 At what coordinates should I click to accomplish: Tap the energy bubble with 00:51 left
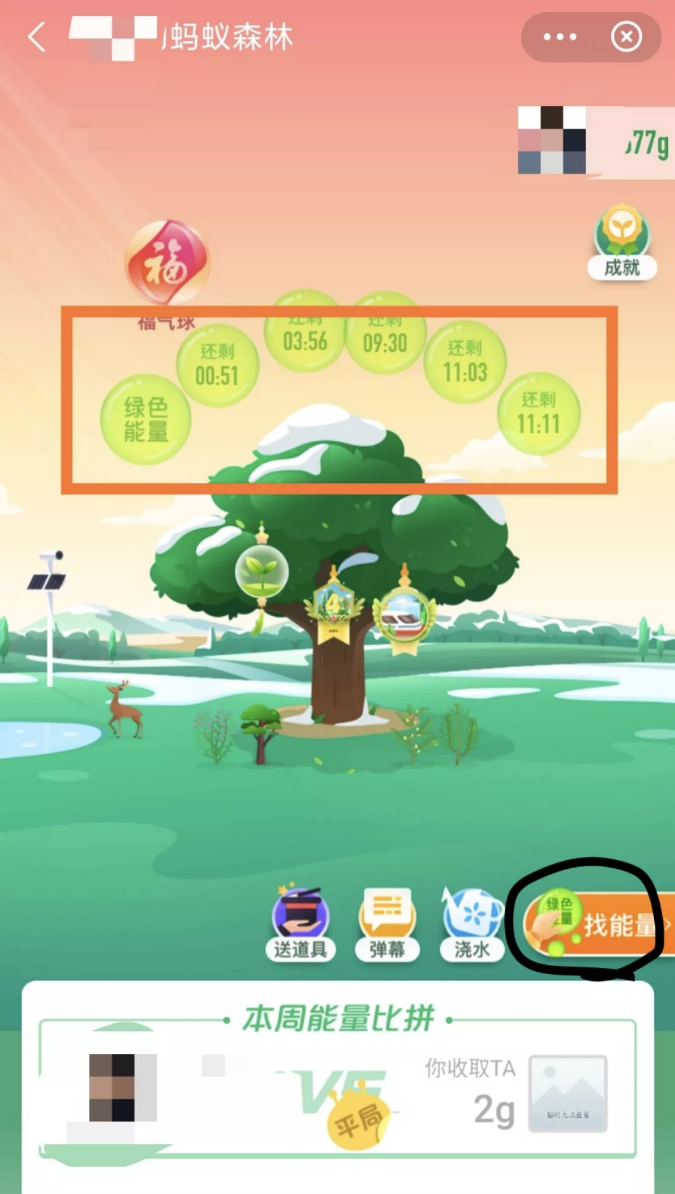click(x=217, y=365)
